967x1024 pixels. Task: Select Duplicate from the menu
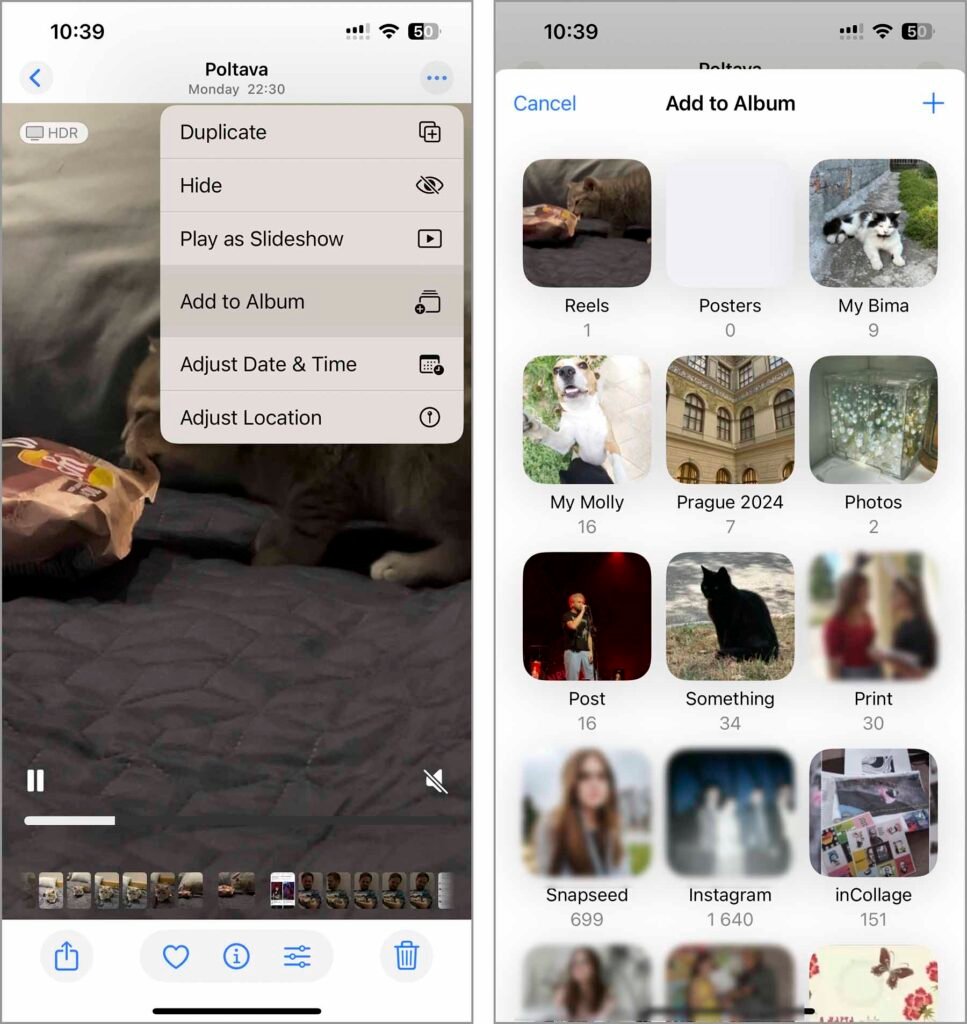pyautogui.click(x=311, y=132)
